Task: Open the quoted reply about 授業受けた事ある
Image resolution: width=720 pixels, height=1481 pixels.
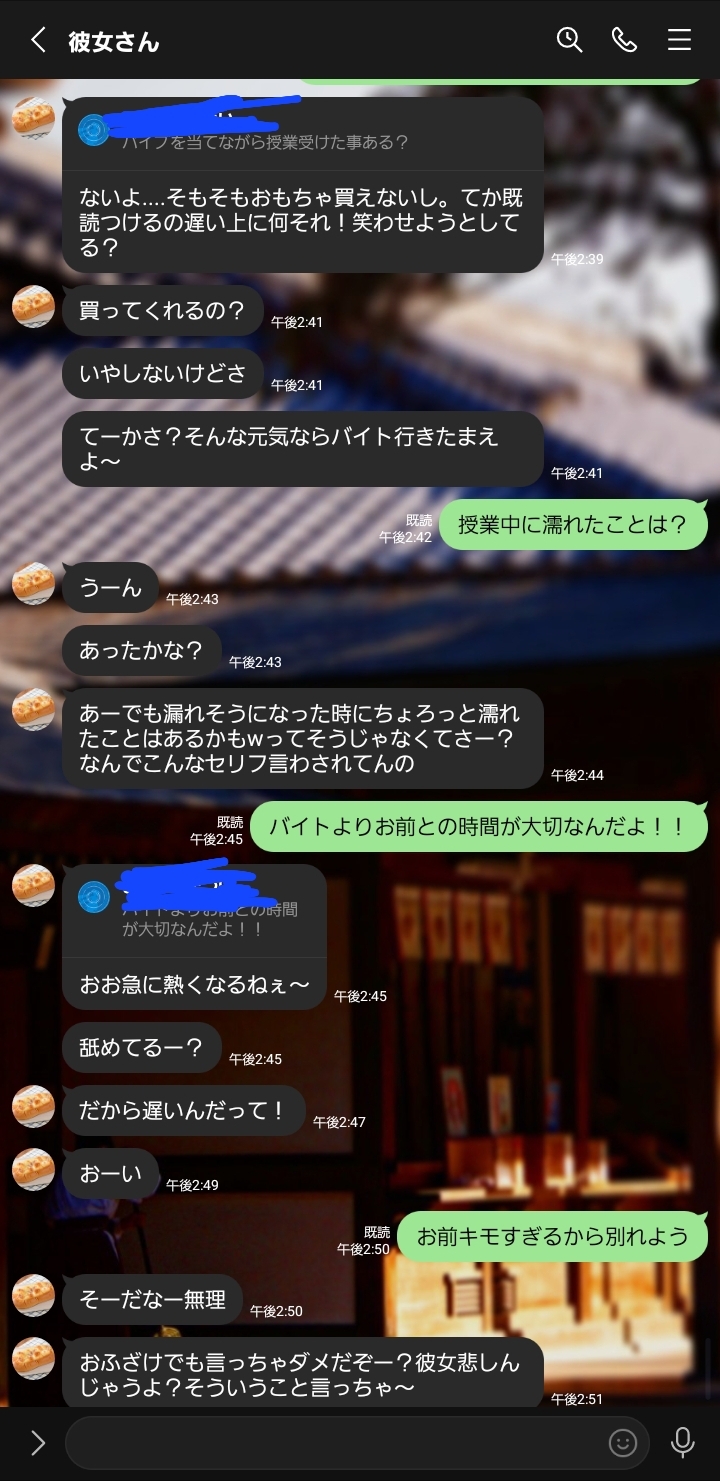Action: coord(302,132)
